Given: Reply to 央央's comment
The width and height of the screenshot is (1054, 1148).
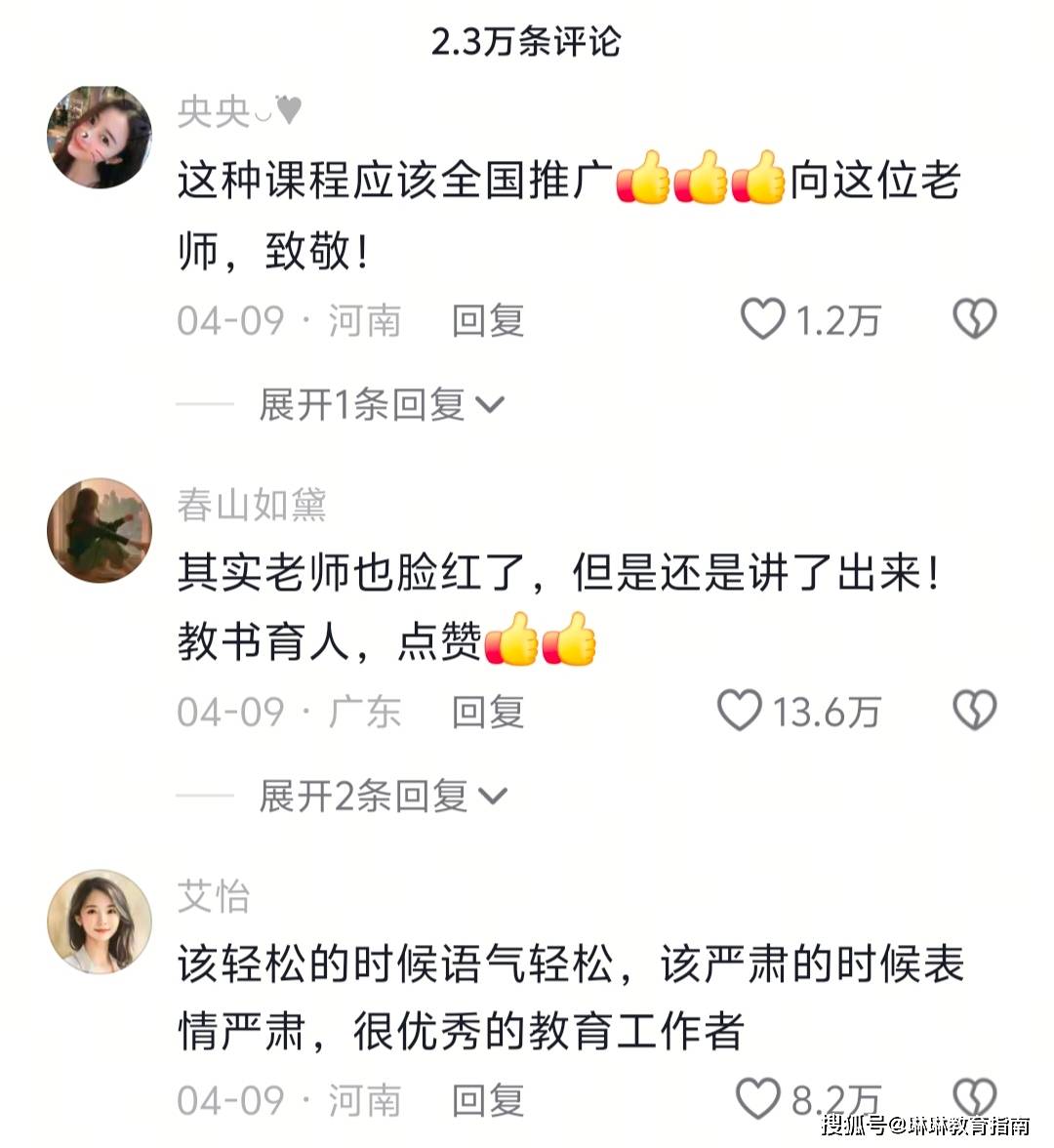Looking at the screenshot, I should pyautogui.click(x=487, y=321).
